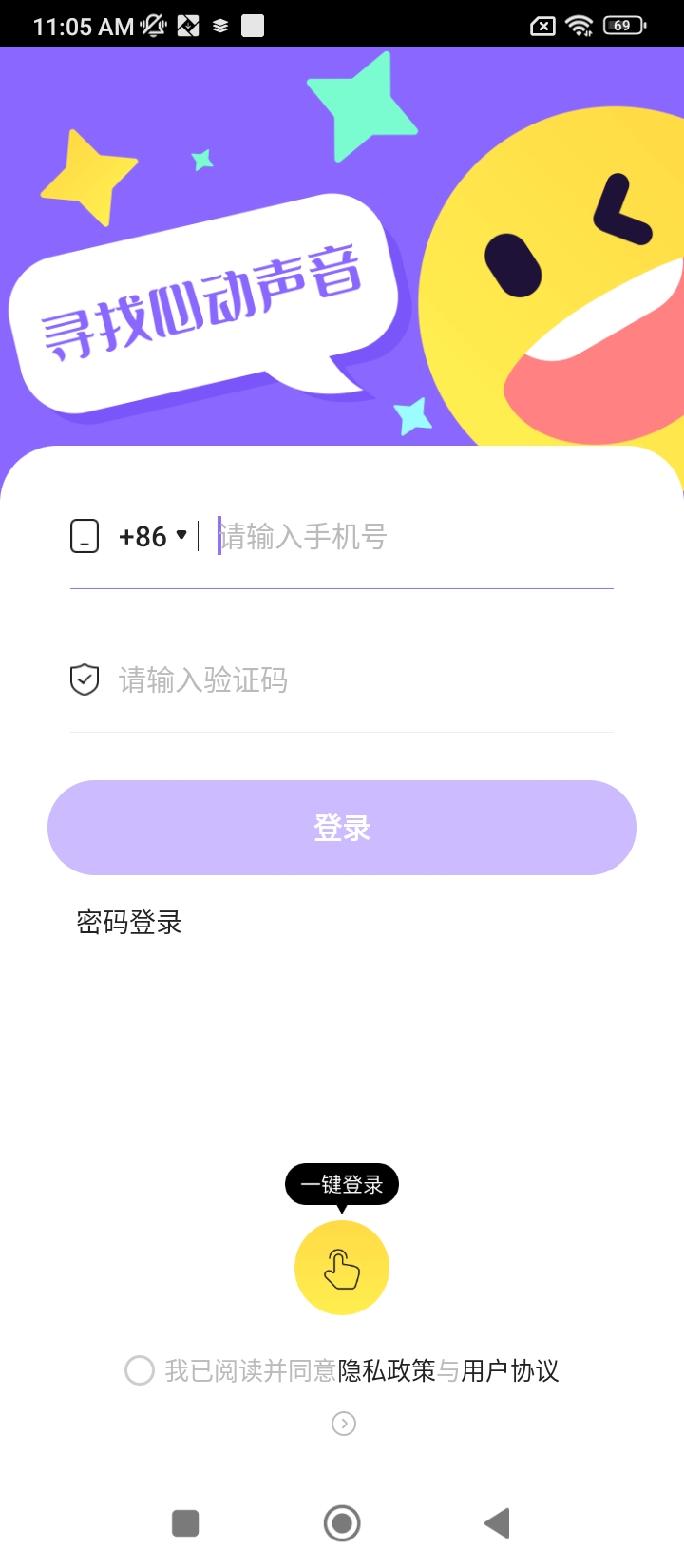Use the yellow one-tap login button
684x1568 pixels.
coord(342,1268)
